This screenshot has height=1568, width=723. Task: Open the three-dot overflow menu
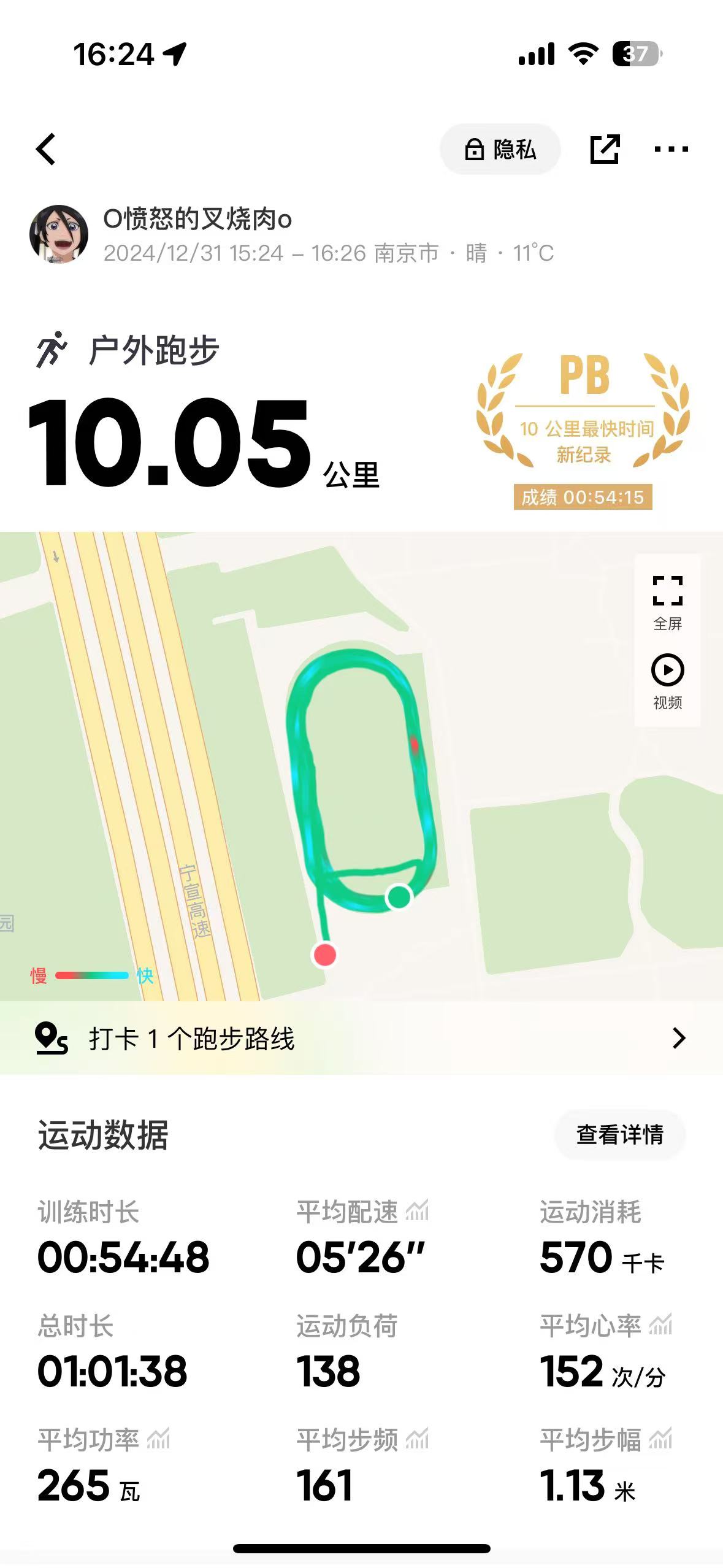tap(671, 149)
